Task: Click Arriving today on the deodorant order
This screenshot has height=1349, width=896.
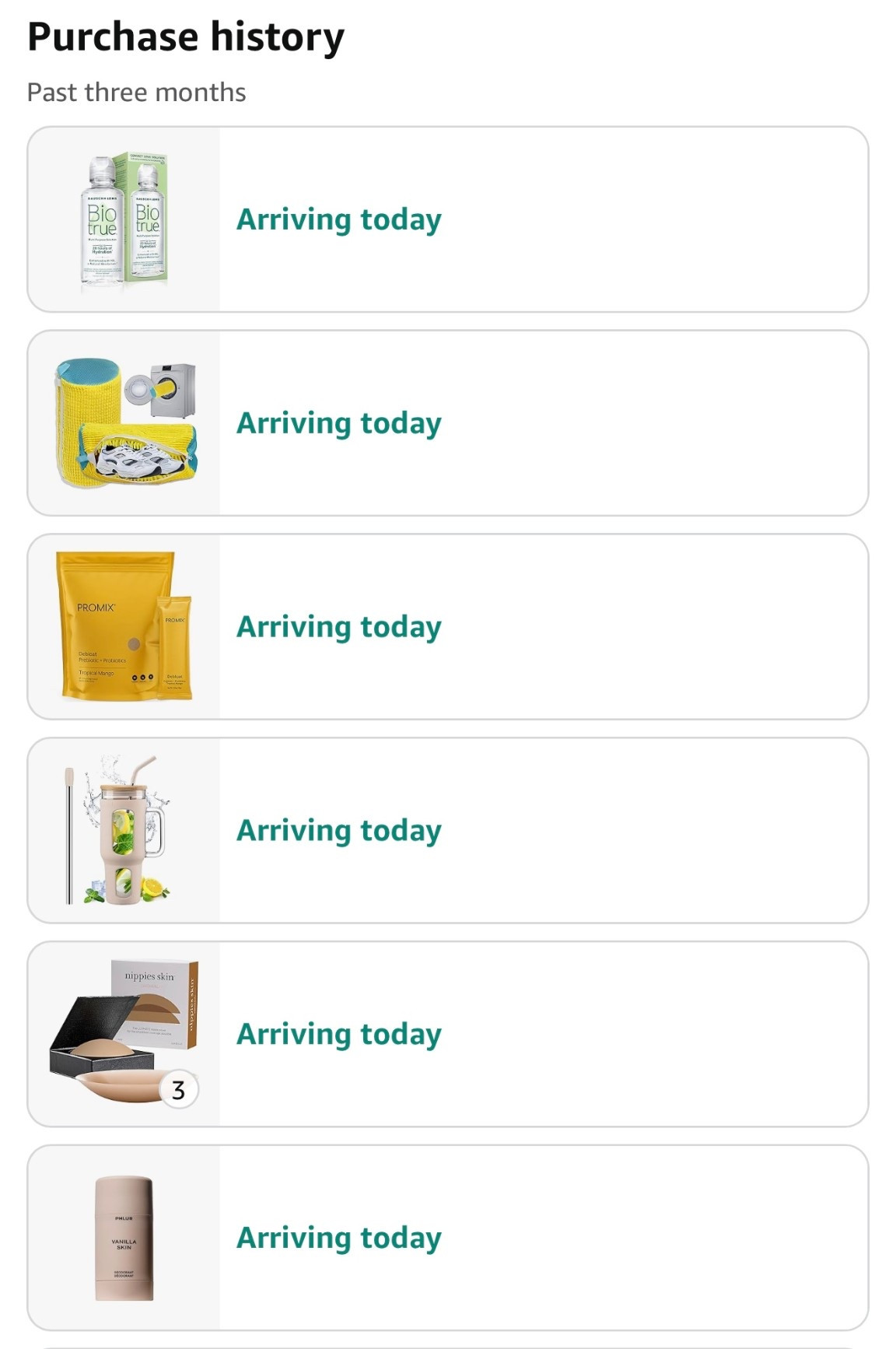Action: click(339, 1236)
